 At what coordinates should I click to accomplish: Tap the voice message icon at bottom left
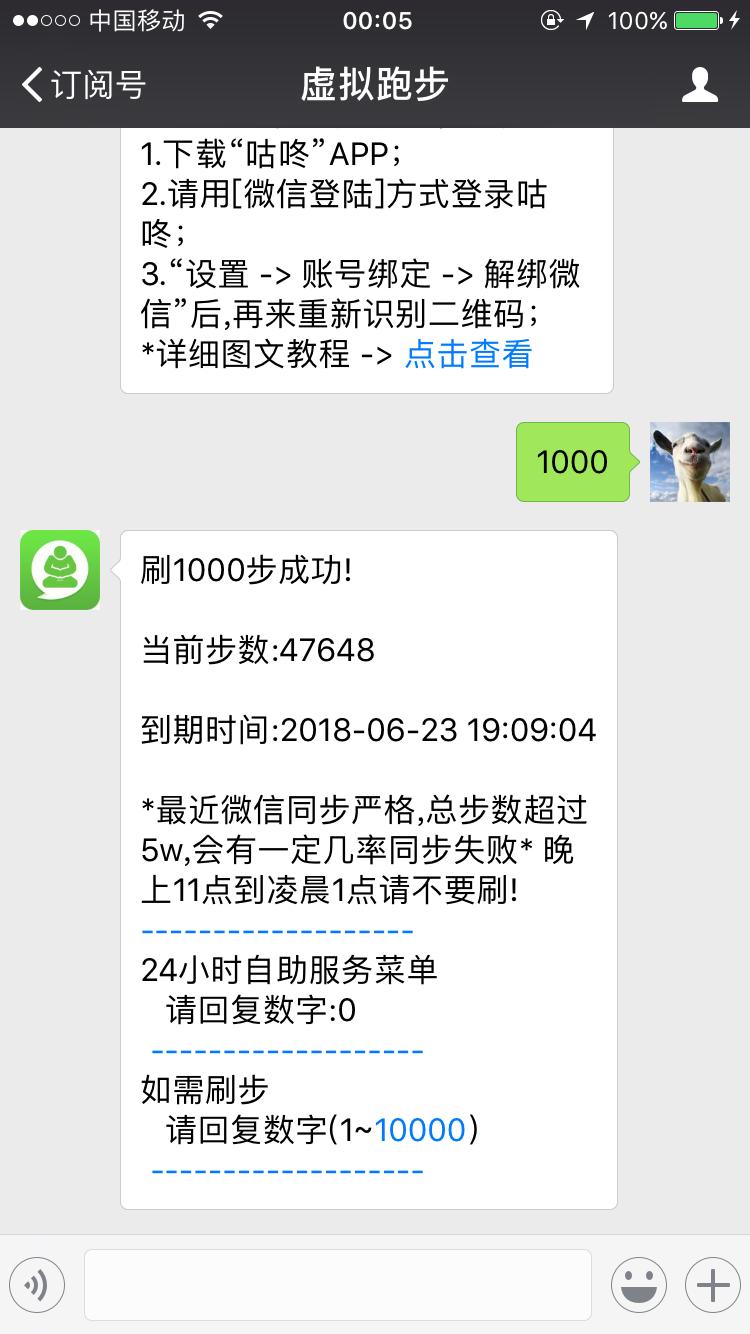pyautogui.click(x=37, y=1284)
